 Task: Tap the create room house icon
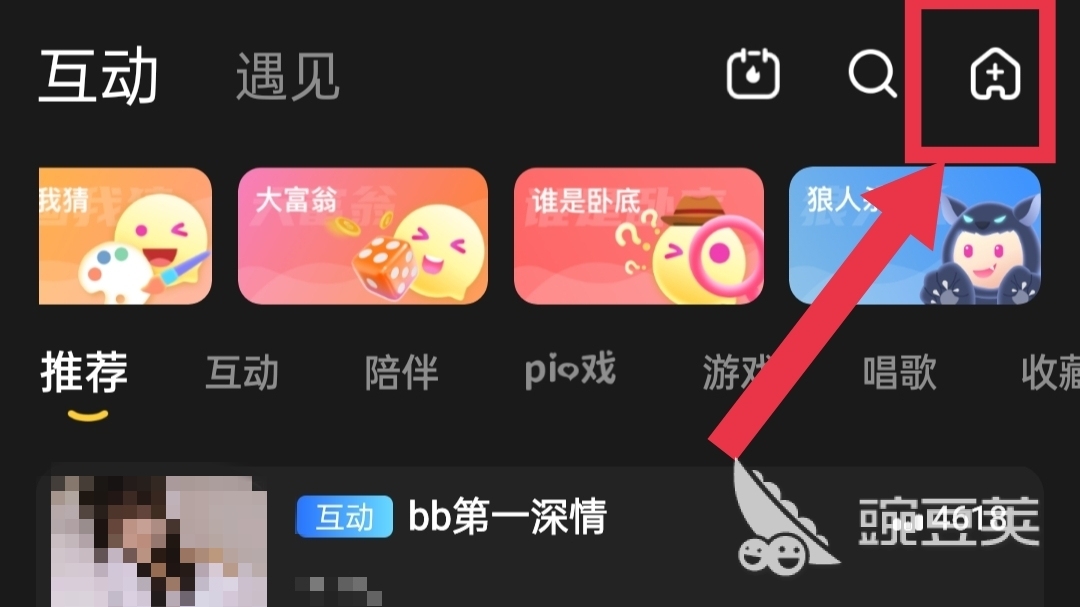[x=995, y=75]
